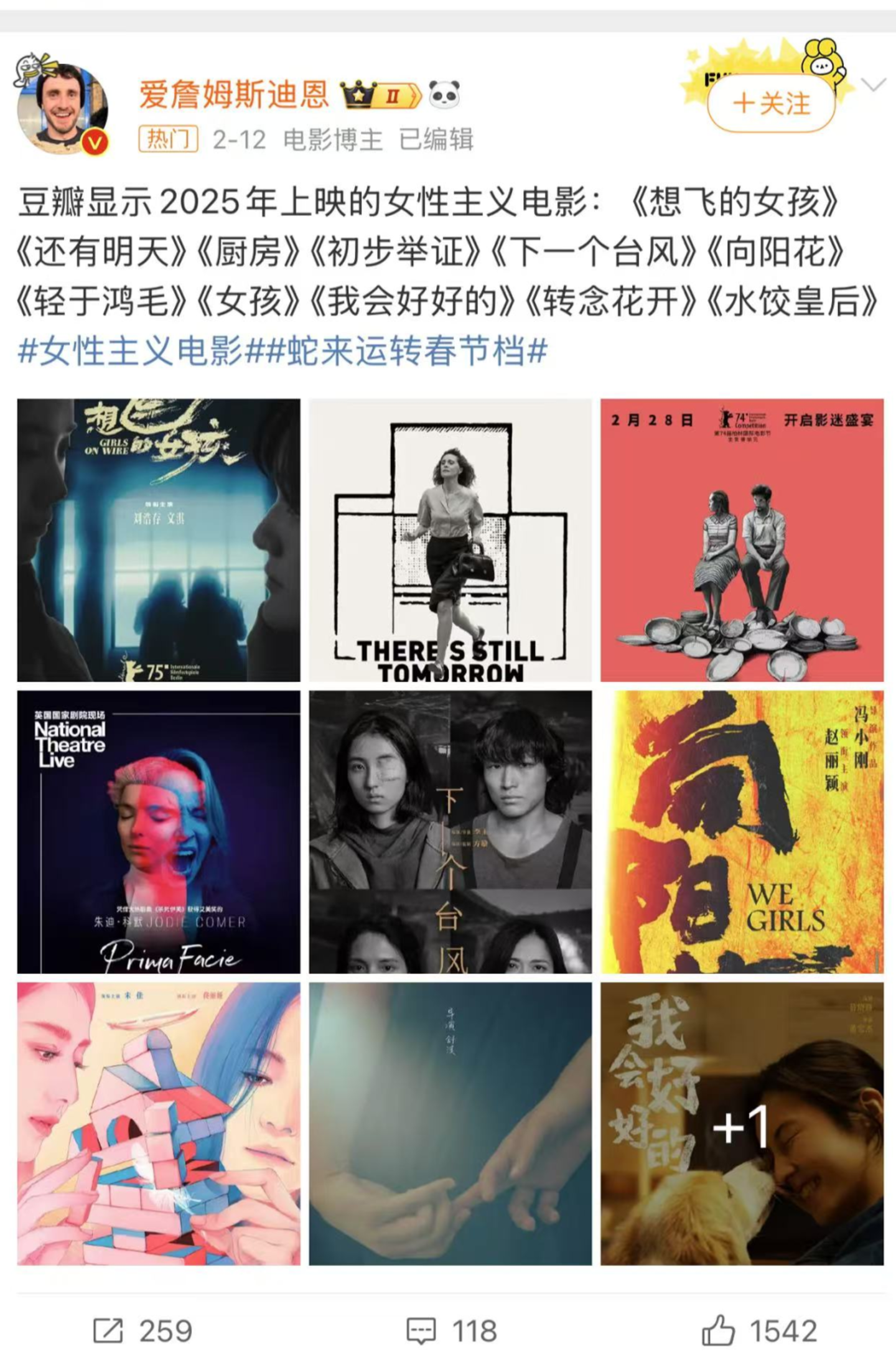Expand the post options chevron
The height and width of the screenshot is (1352, 896).
(x=874, y=85)
